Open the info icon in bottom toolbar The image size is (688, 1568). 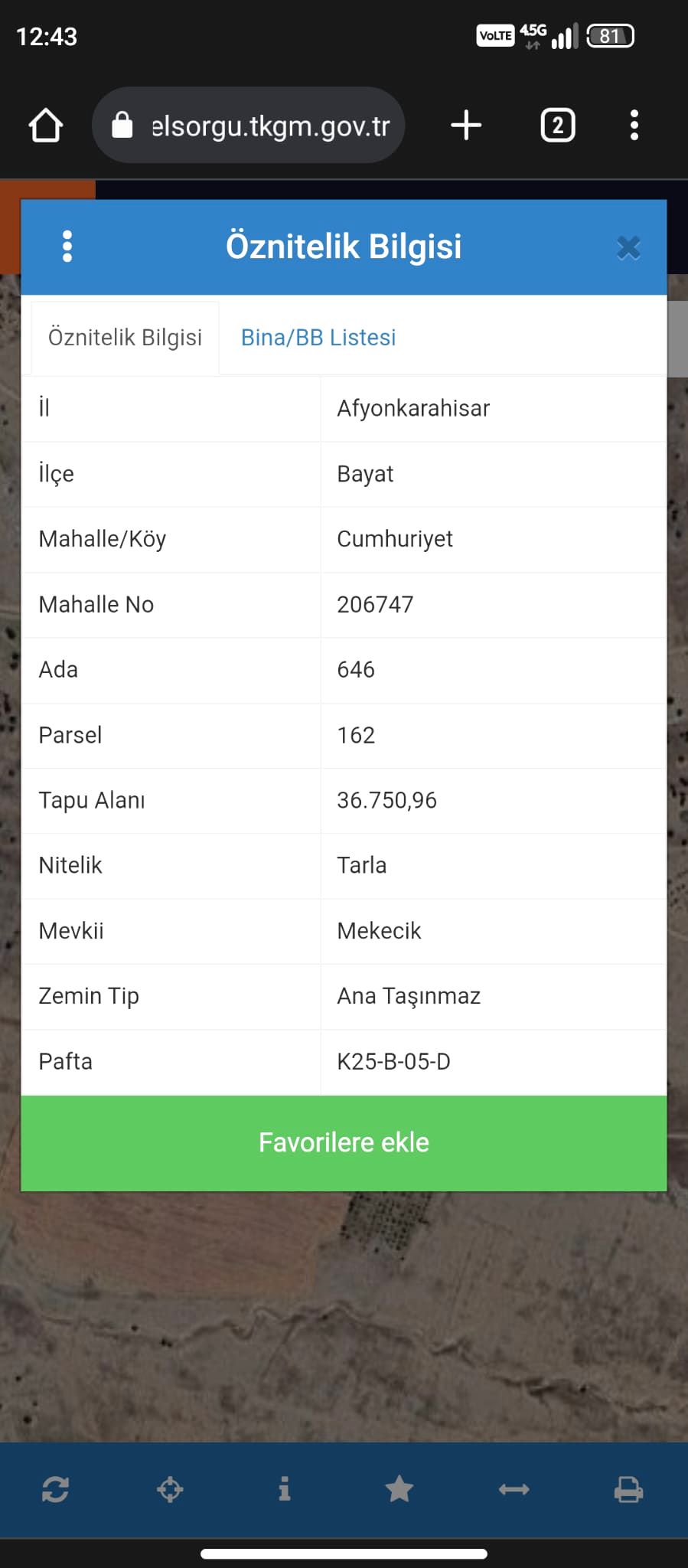[x=285, y=1489]
